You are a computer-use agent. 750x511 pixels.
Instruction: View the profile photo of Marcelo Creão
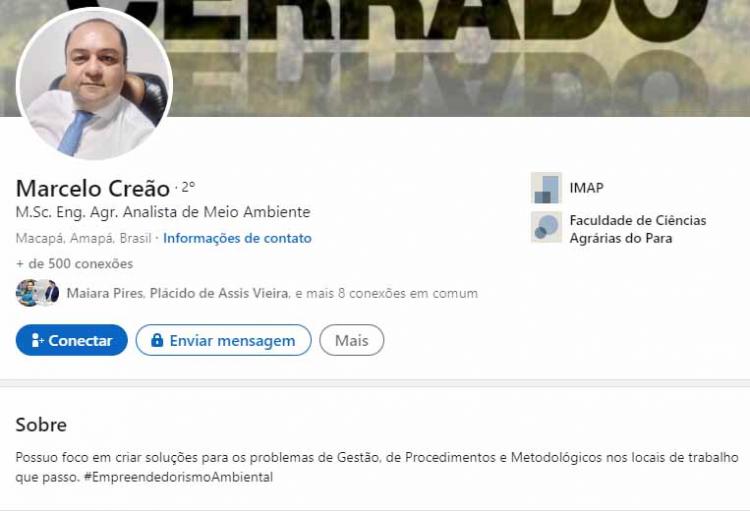96,84
